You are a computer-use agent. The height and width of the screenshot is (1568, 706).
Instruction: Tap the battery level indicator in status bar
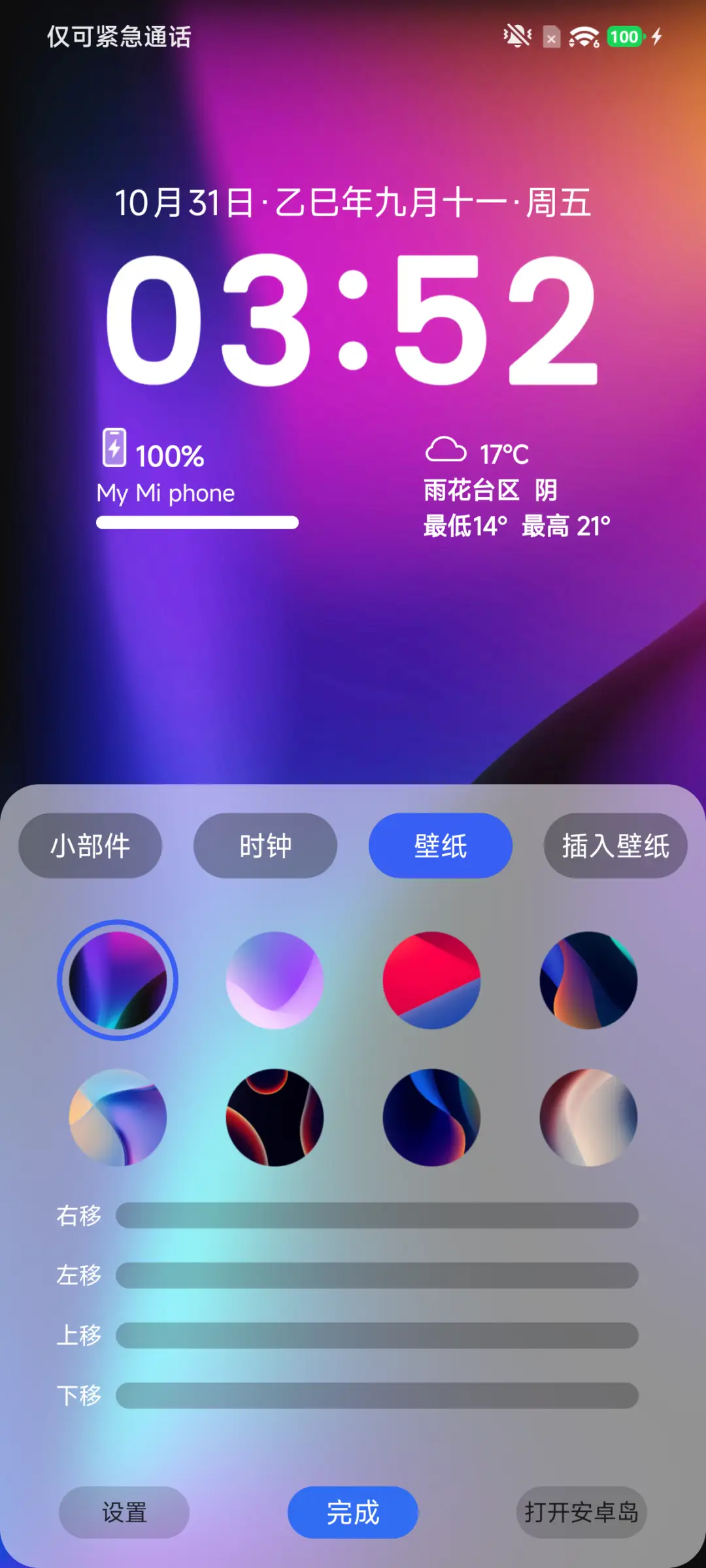(x=625, y=36)
